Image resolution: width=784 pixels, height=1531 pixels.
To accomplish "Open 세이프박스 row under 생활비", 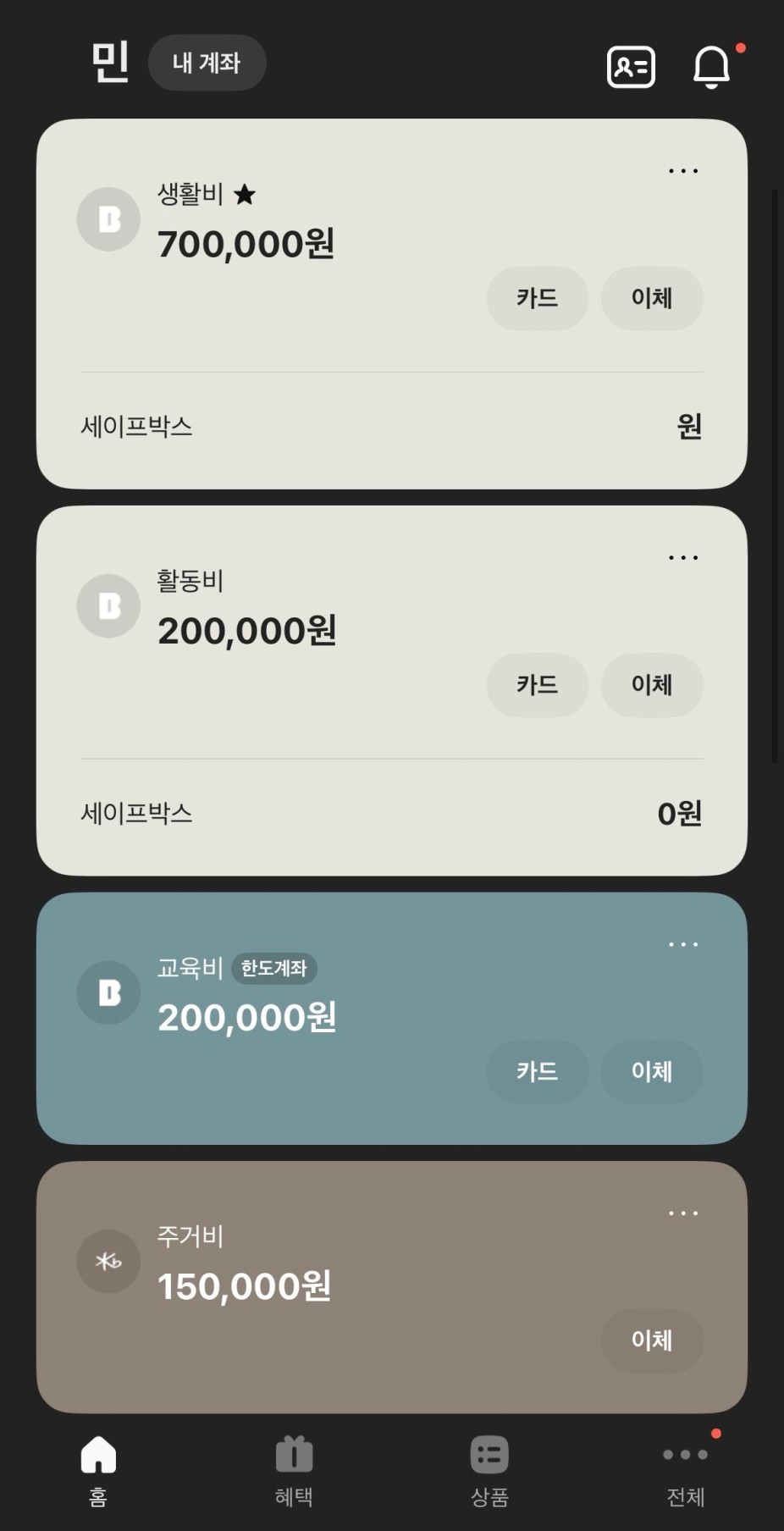I will pos(391,426).
